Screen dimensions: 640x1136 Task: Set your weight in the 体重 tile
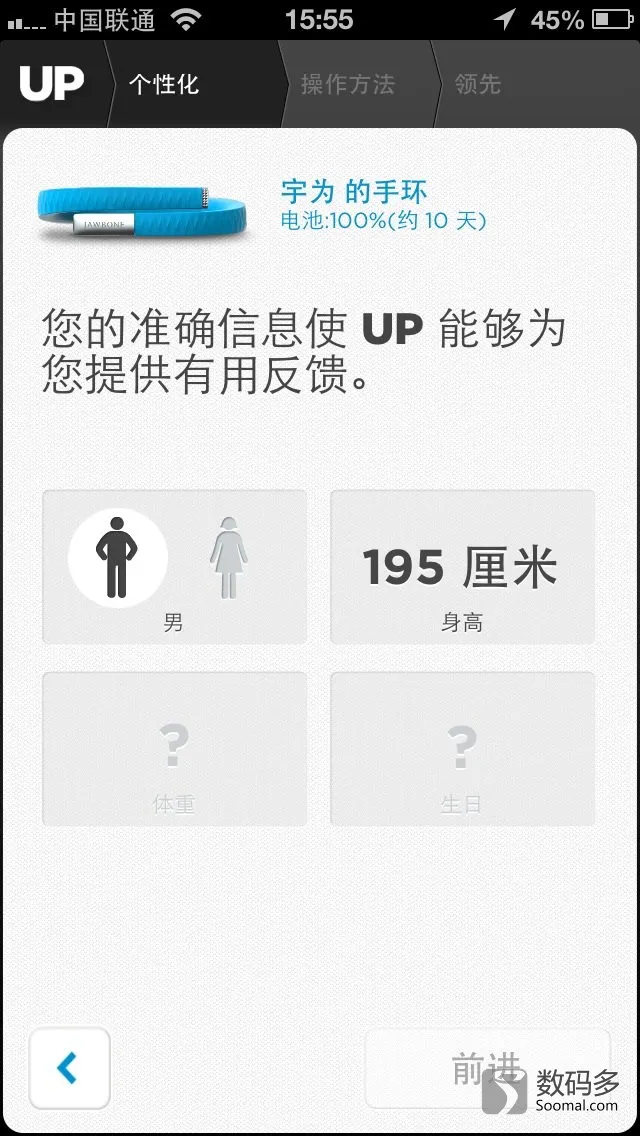point(174,749)
